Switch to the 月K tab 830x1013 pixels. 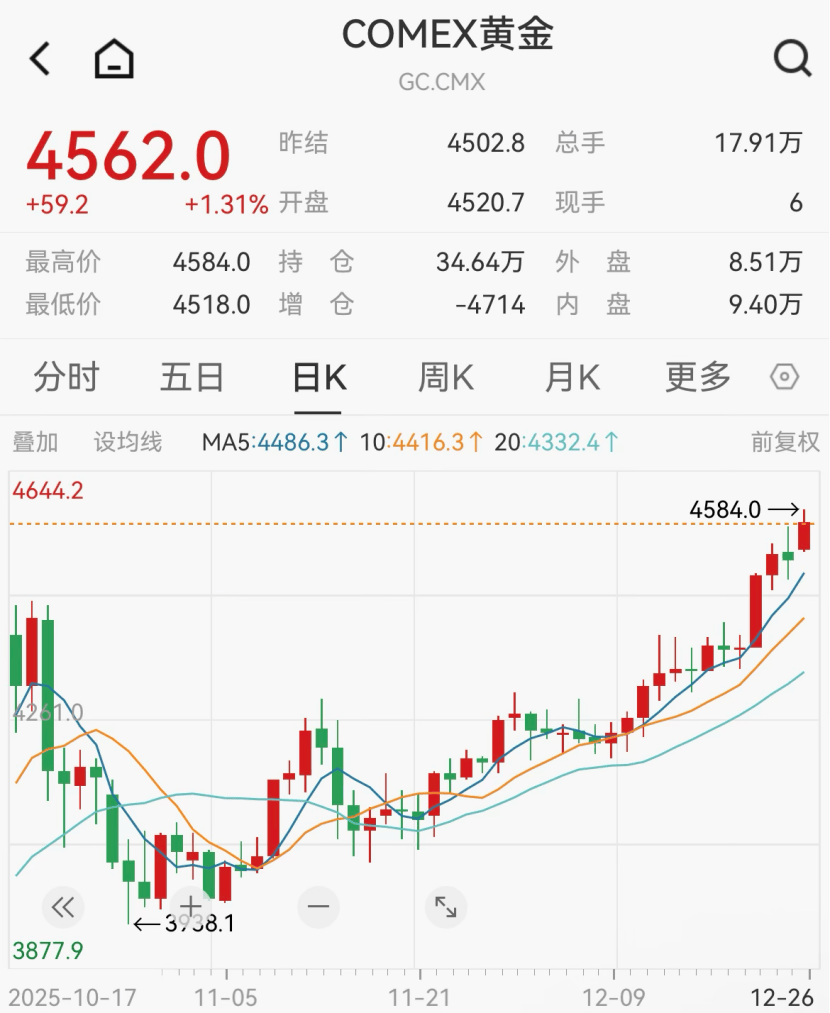pyautogui.click(x=572, y=378)
